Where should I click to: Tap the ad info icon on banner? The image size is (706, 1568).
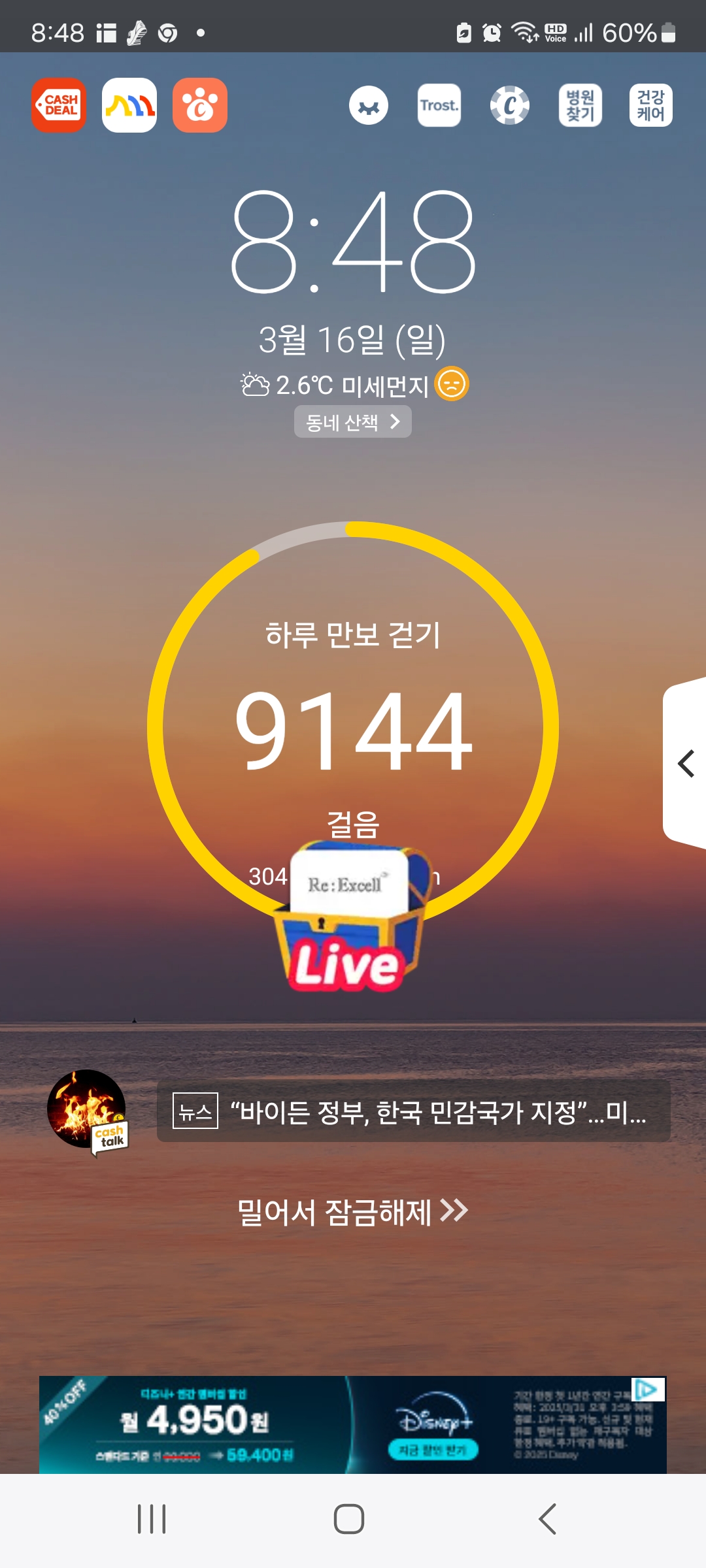648,1388
